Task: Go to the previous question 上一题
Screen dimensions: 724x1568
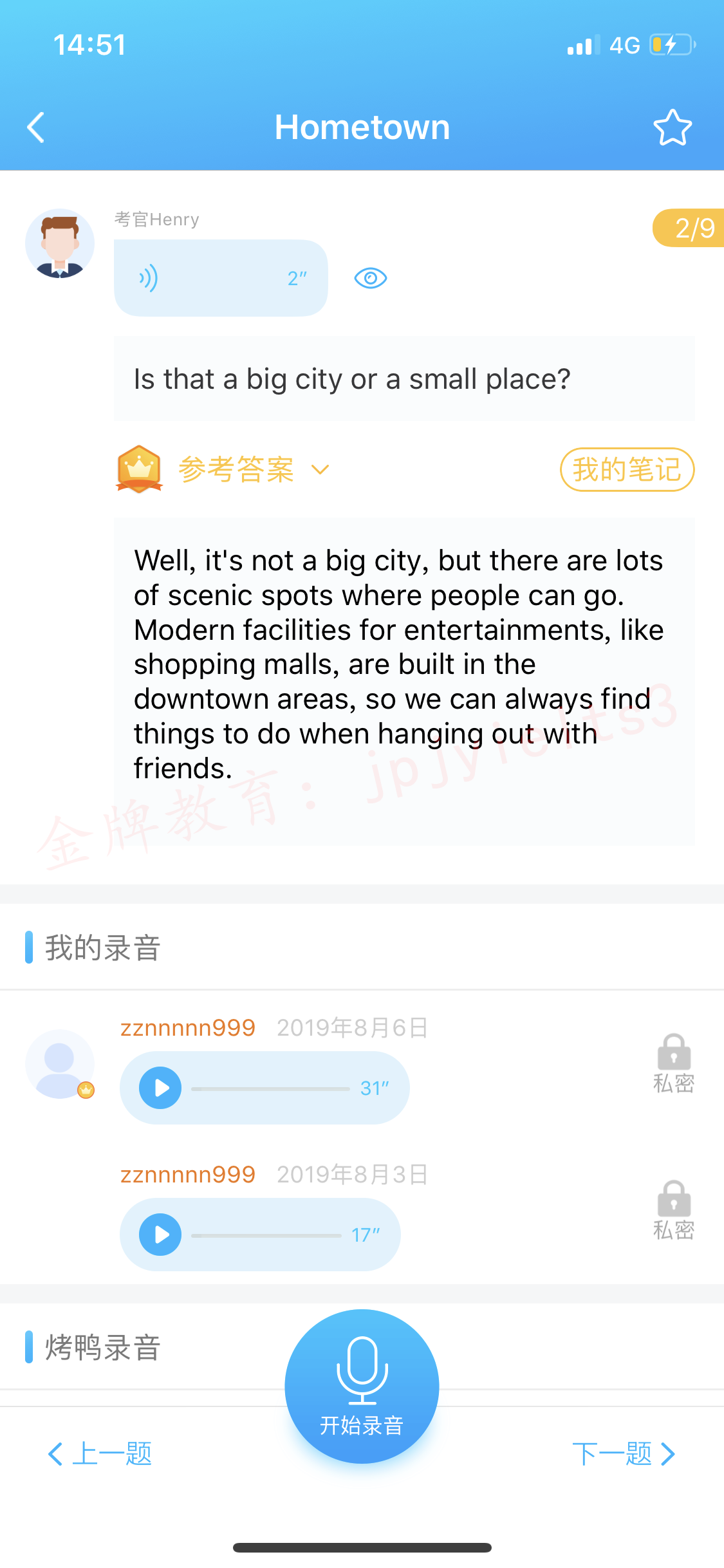Action: point(100,1454)
